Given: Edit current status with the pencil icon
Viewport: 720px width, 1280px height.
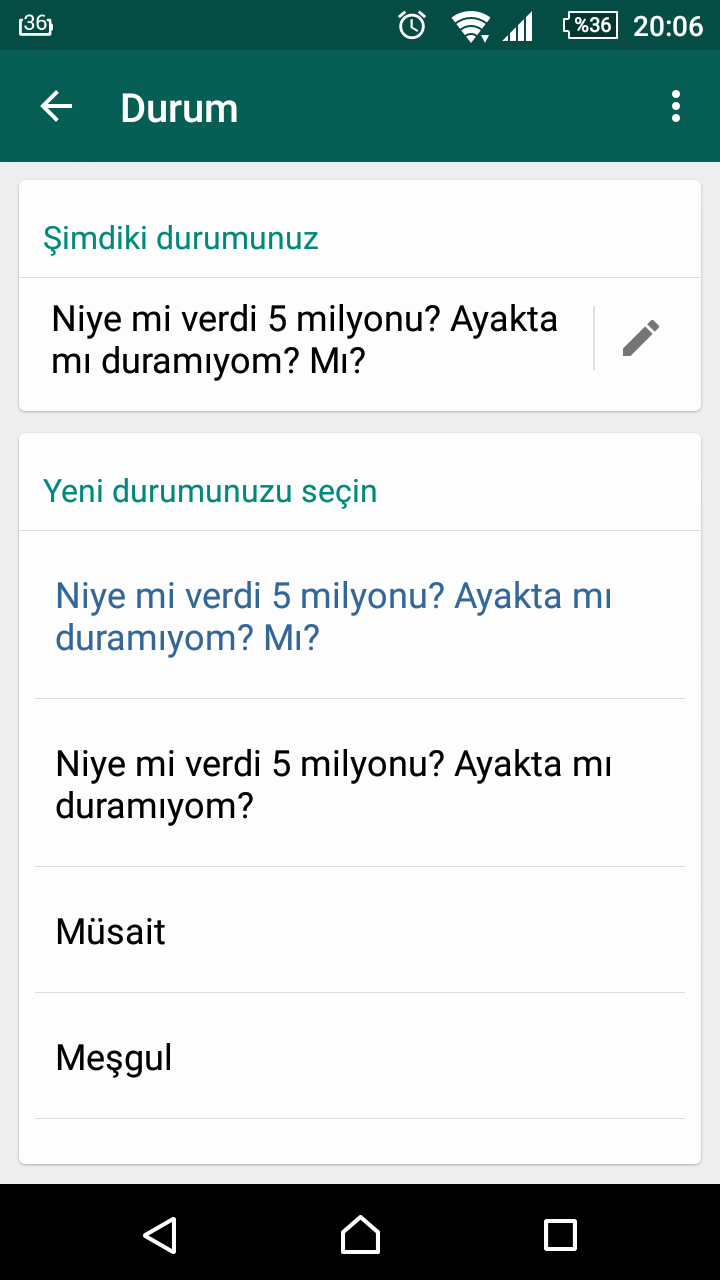Looking at the screenshot, I should click(x=641, y=338).
